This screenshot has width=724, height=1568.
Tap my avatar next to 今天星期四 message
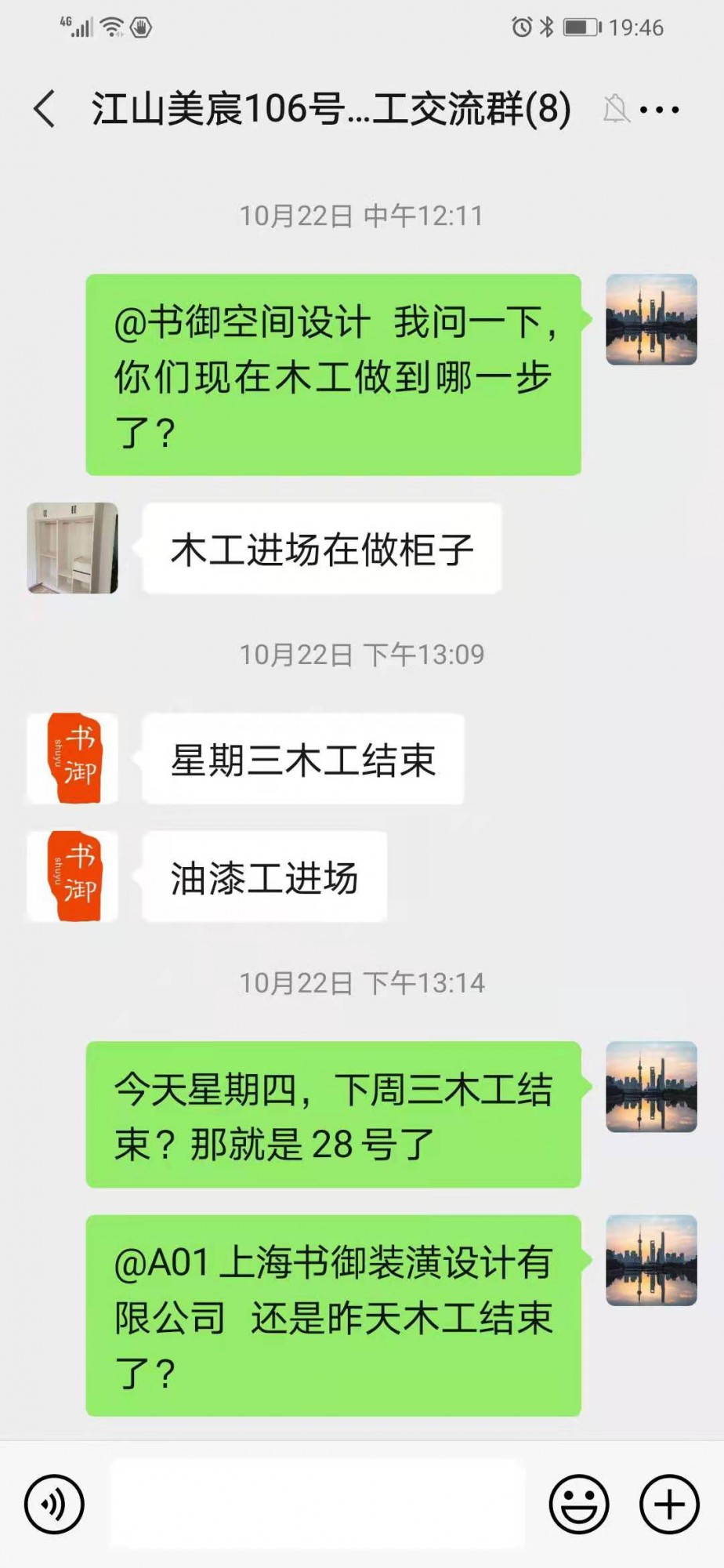pyautogui.click(x=651, y=1087)
